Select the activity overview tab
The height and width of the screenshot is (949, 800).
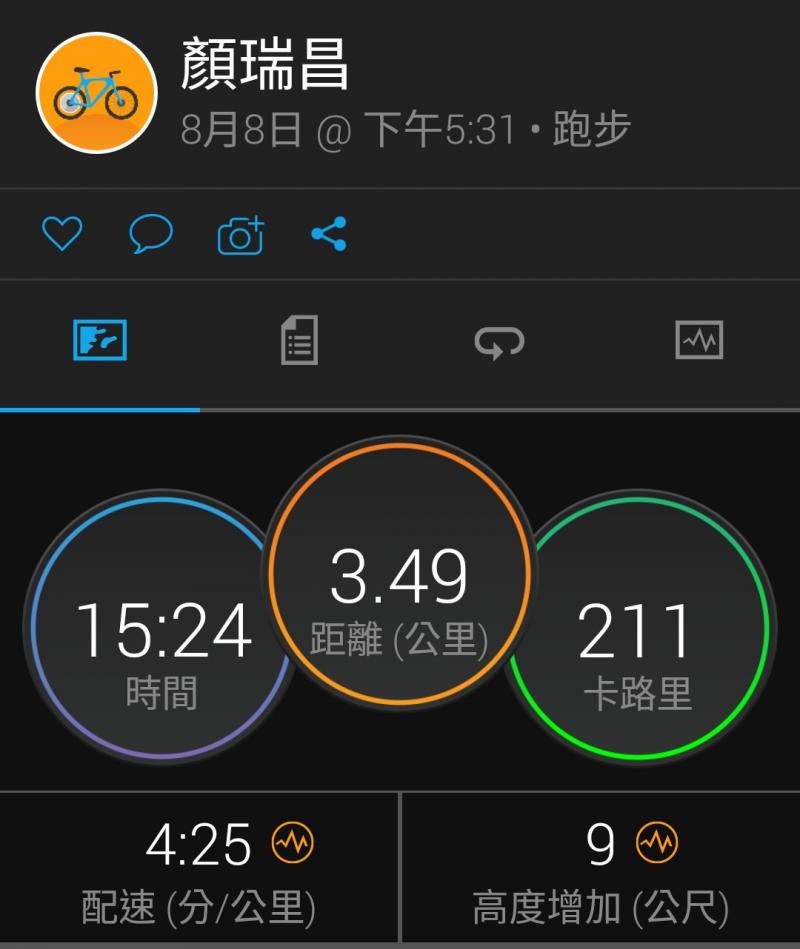[100, 341]
